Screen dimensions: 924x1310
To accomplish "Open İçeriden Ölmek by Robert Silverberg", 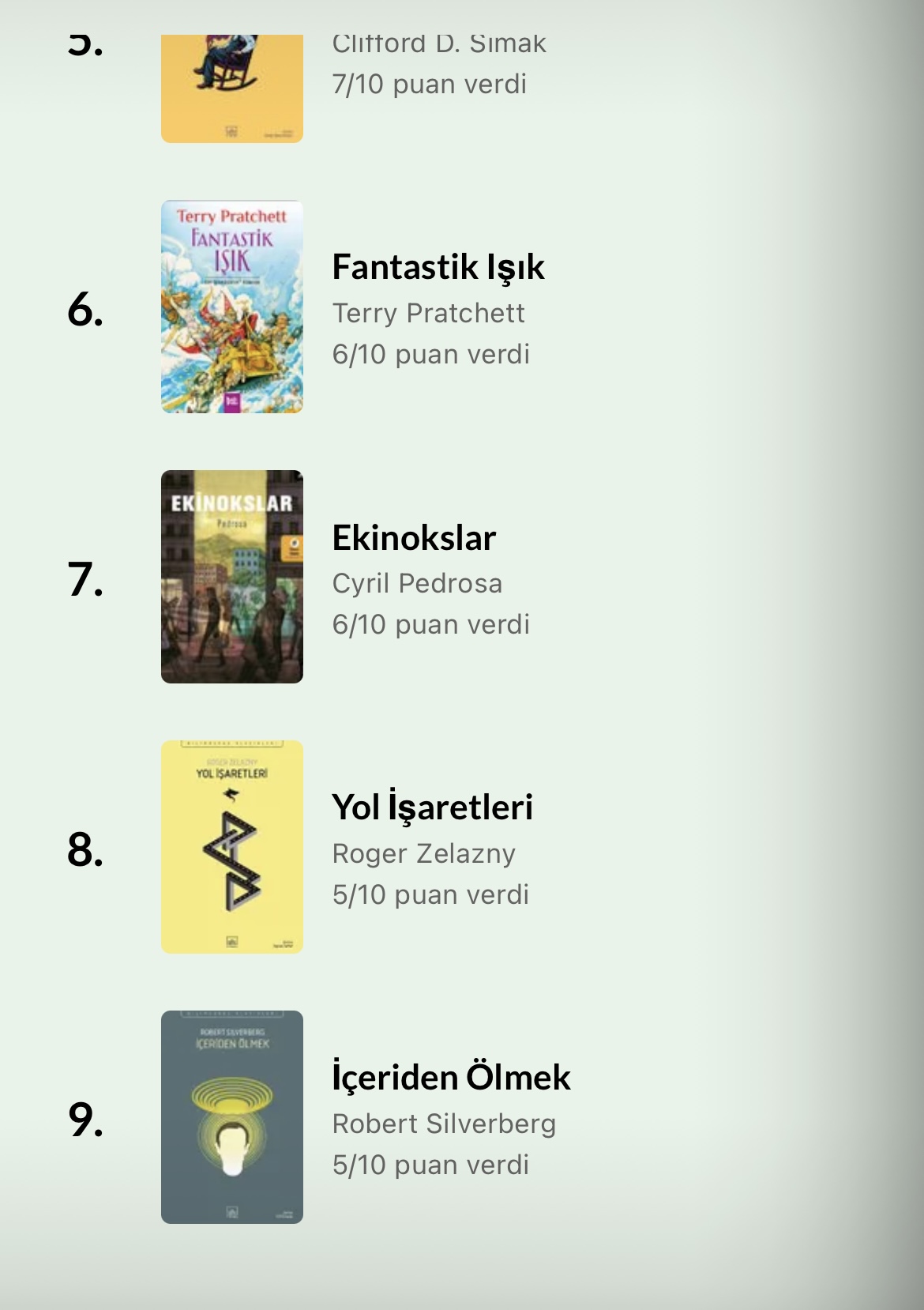I will (451, 1078).
